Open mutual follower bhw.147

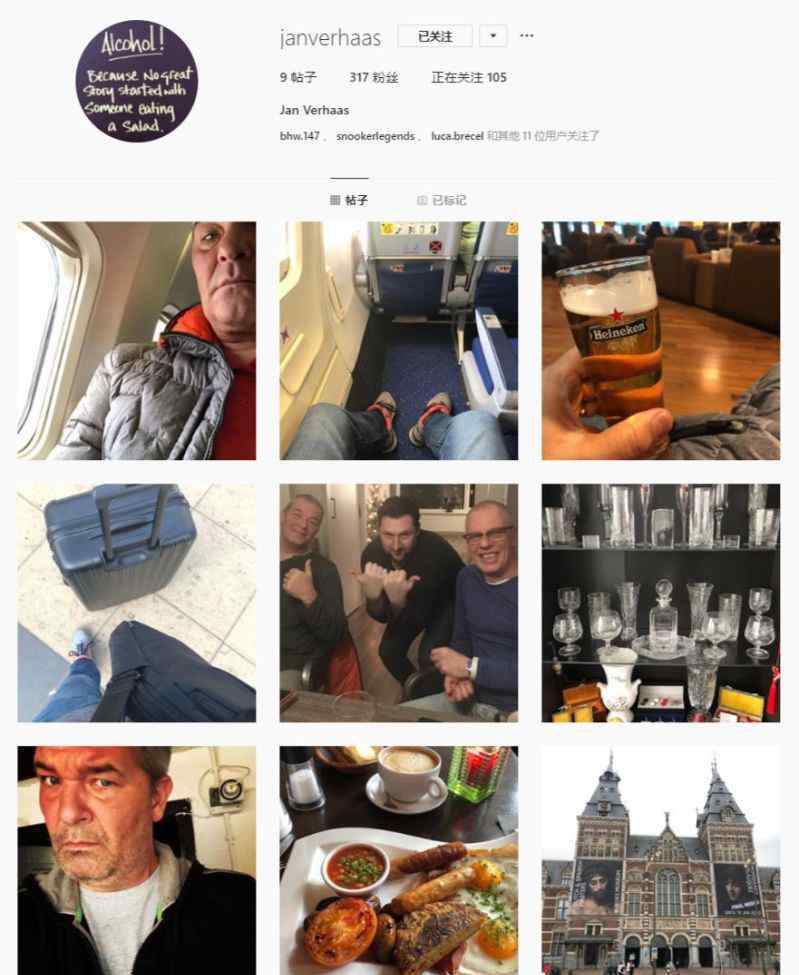(x=299, y=136)
